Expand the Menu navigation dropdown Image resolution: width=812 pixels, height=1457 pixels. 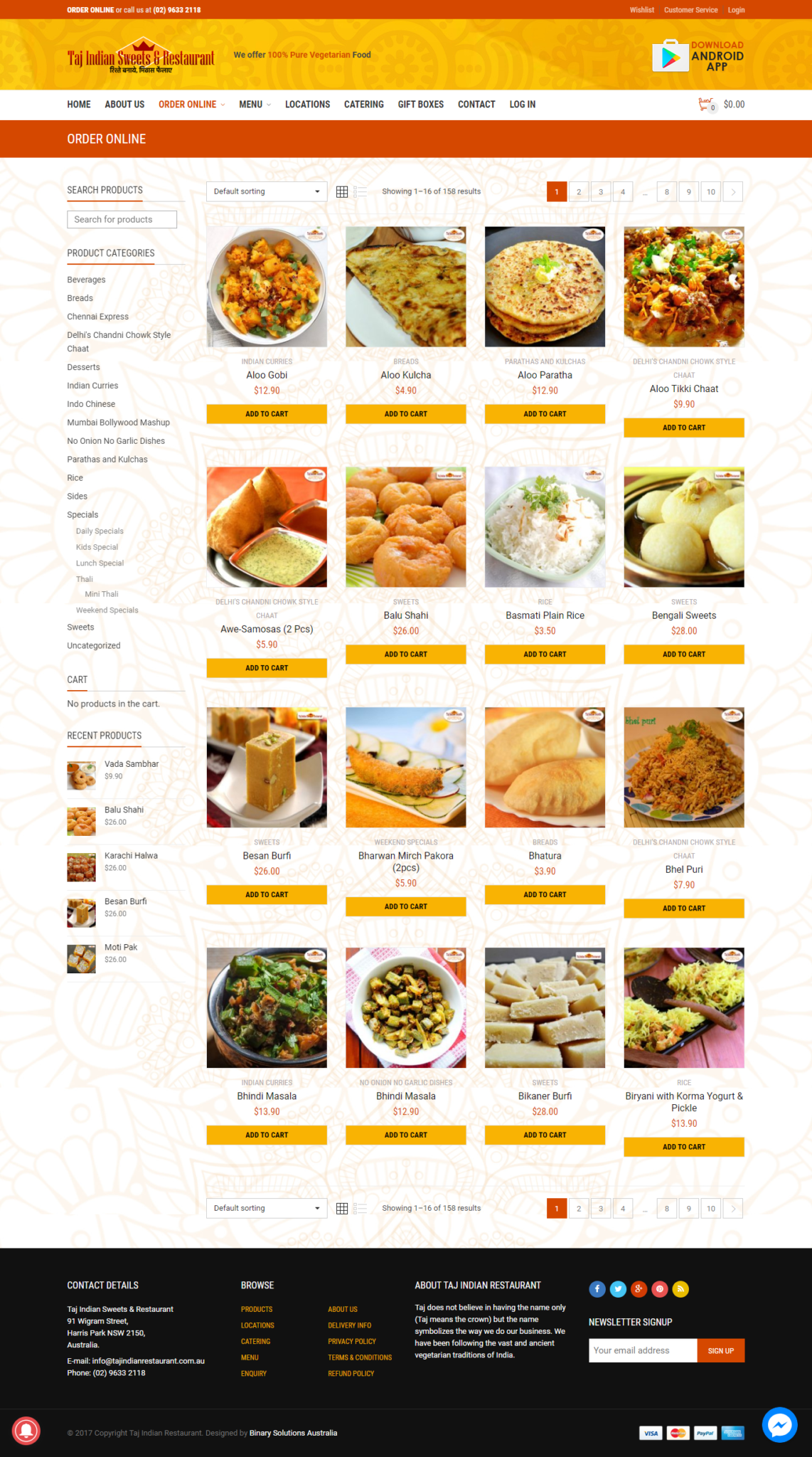255,105
